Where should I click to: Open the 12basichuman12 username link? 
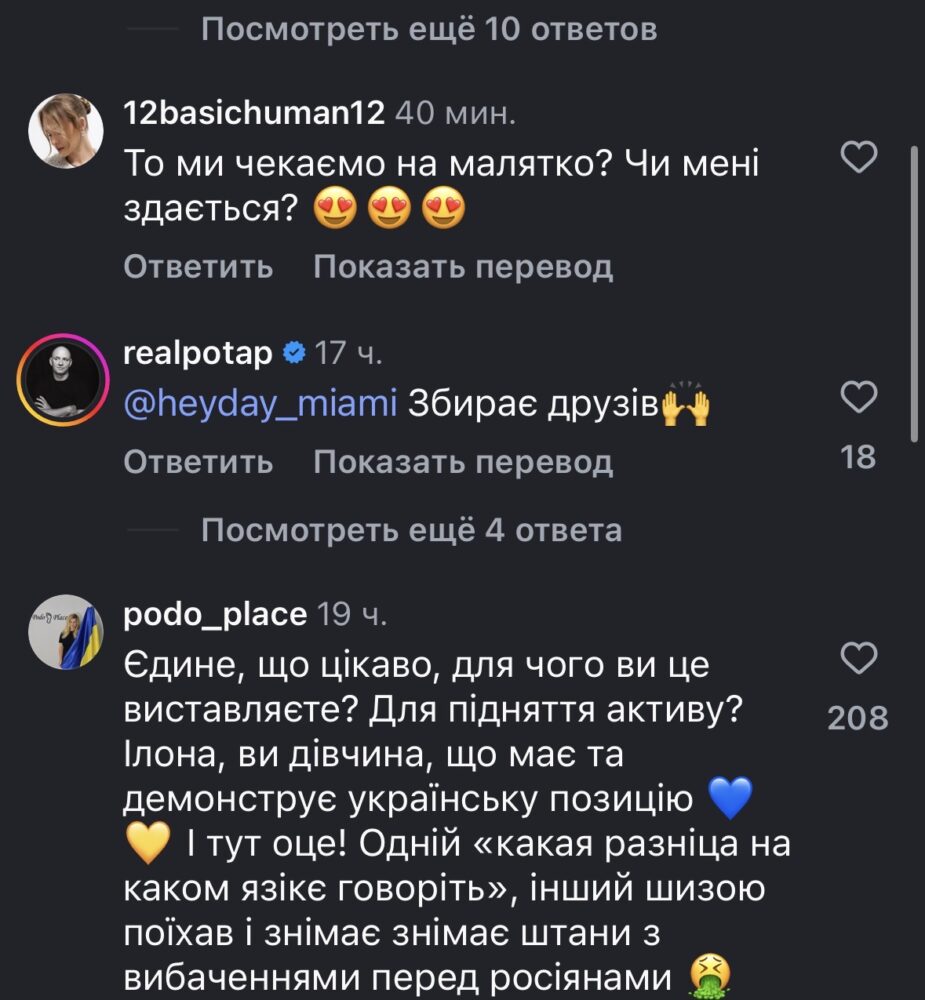point(254,112)
